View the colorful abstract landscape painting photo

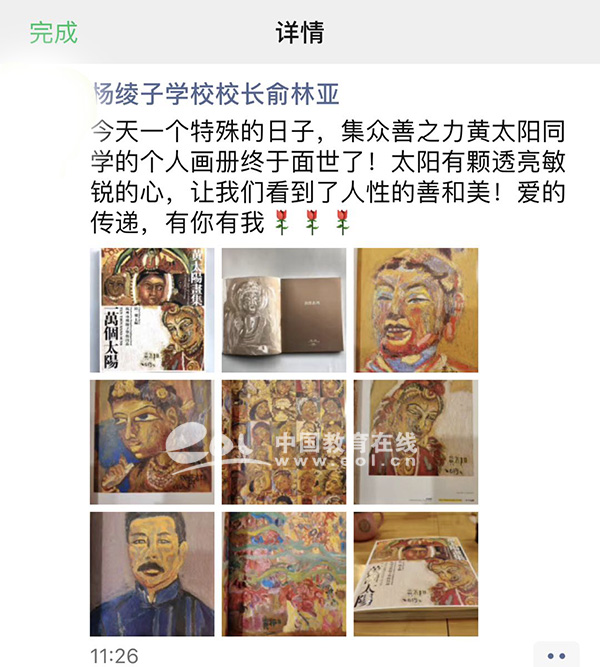coord(284,572)
